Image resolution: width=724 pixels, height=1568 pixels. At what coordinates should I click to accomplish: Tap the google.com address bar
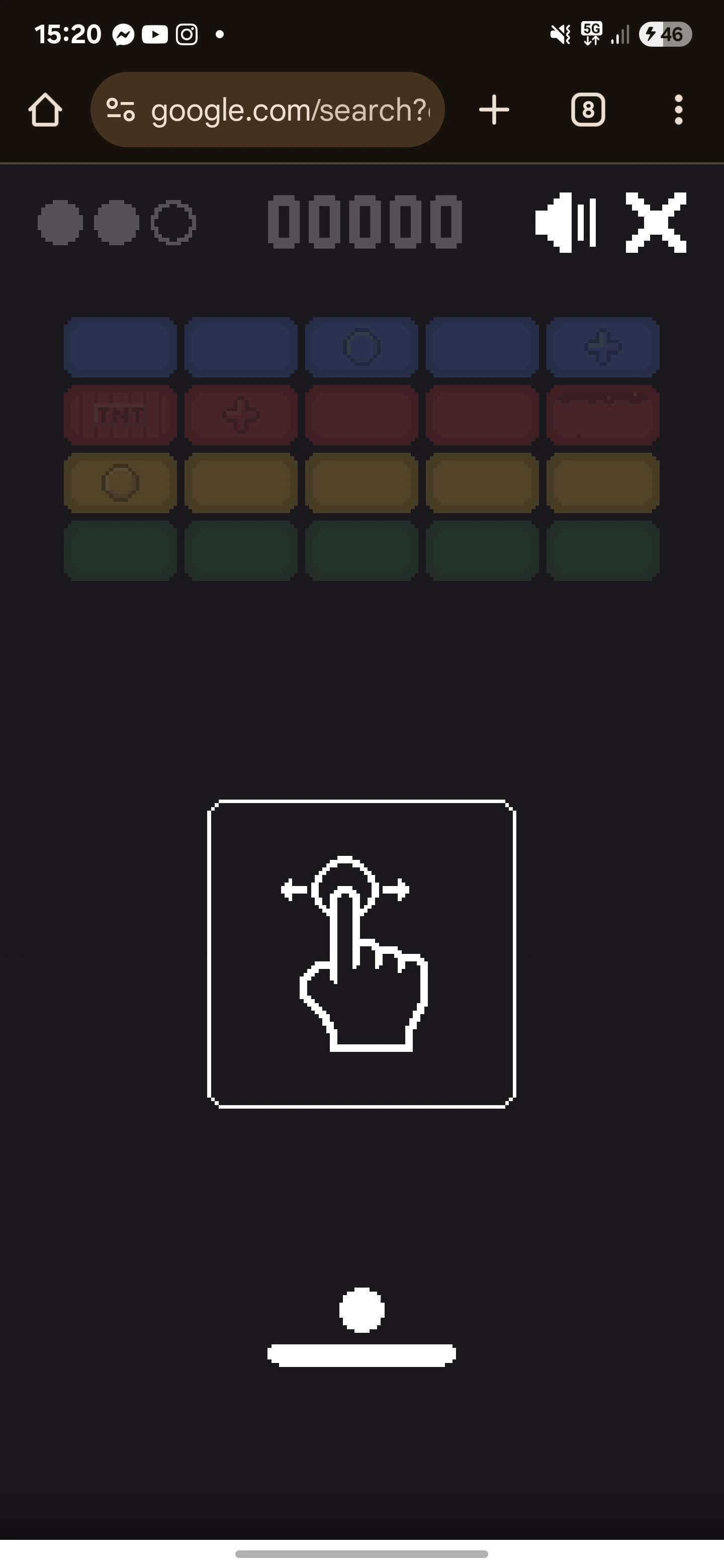pos(267,110)
